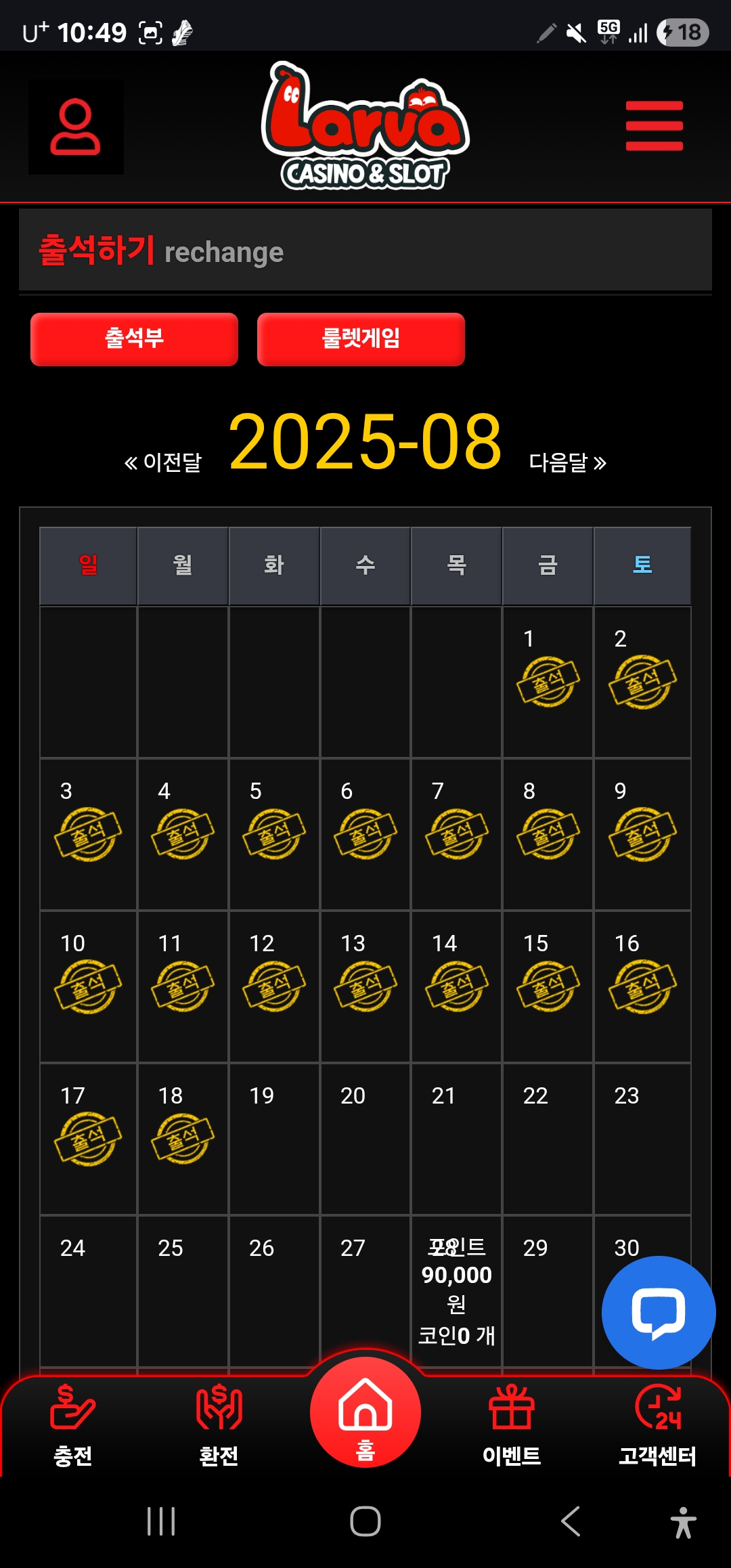Viewport: 731px width, 1568px height.
Task: Open the user profile icon
Action: [75, 127]
